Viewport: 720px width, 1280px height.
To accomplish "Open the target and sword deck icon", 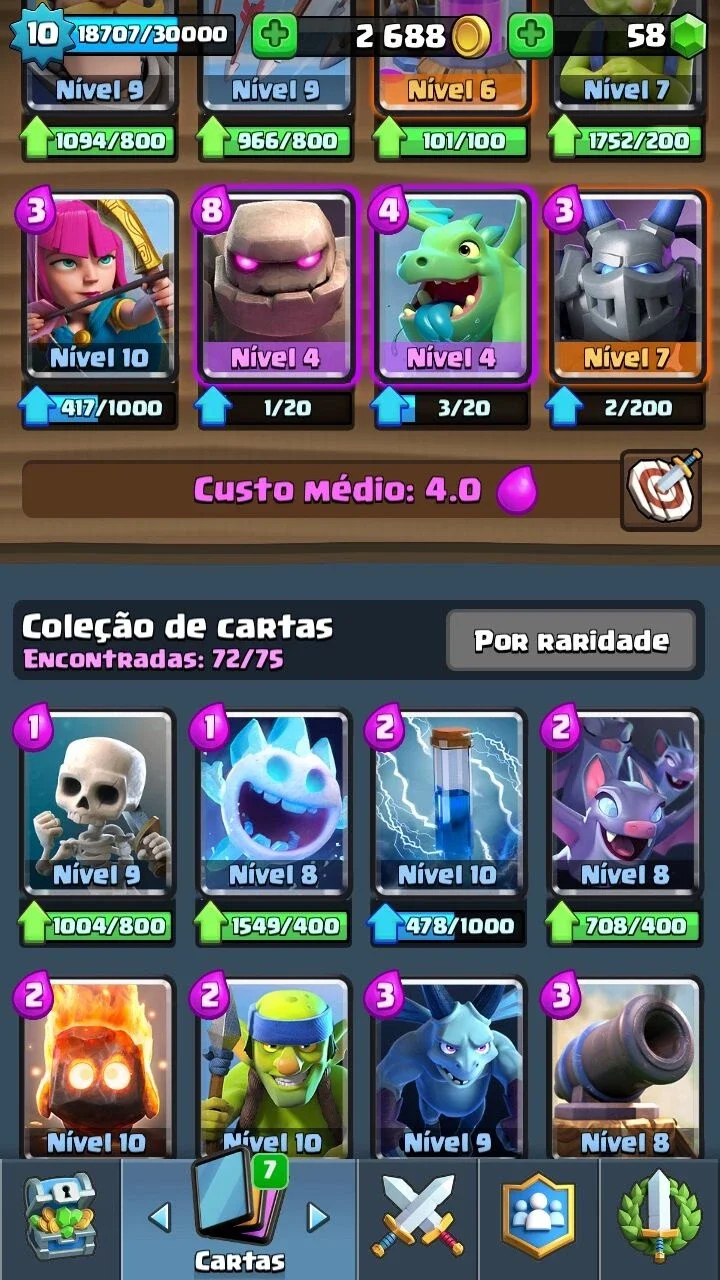I will click(x=659, y=489).
